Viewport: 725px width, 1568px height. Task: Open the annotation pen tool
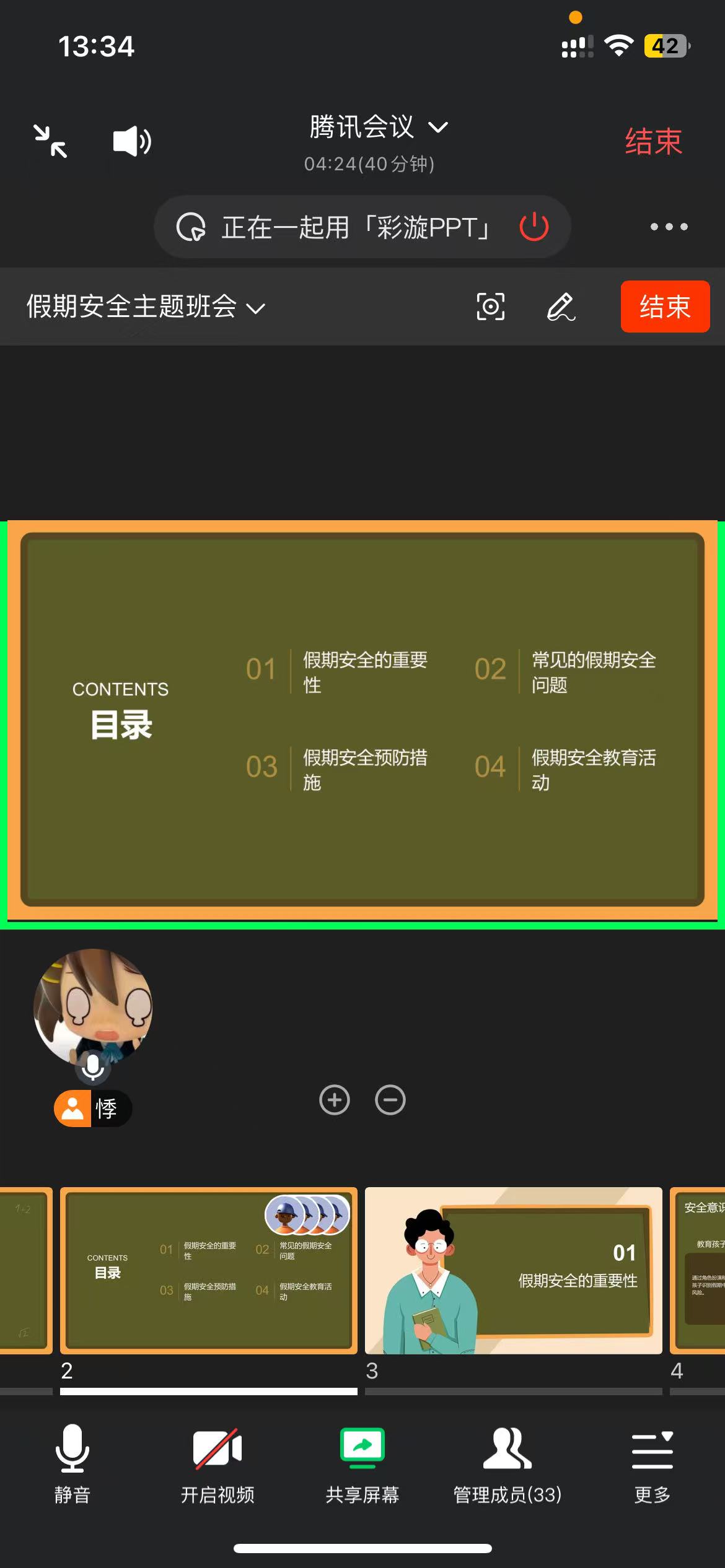point(561,307)
